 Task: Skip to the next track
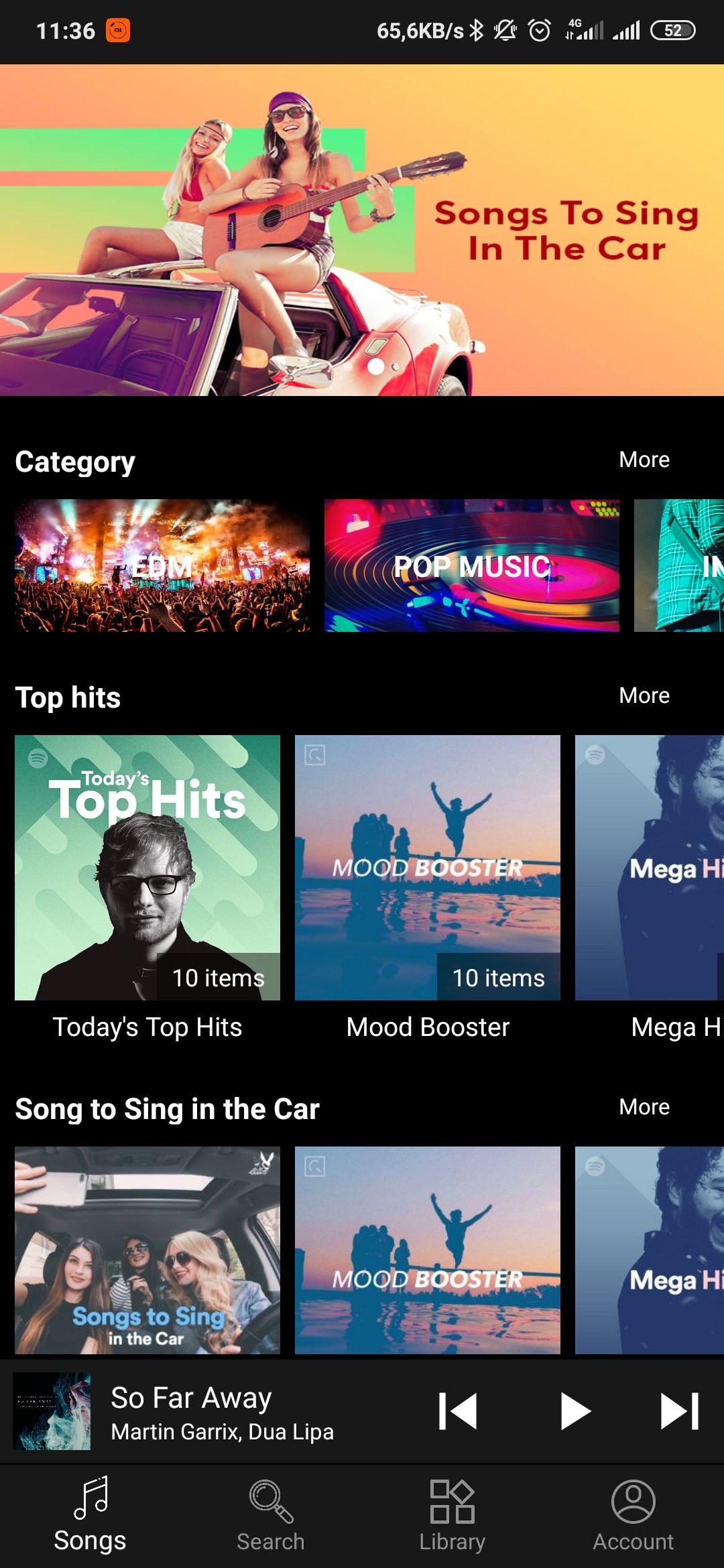tap(679, 1411)
